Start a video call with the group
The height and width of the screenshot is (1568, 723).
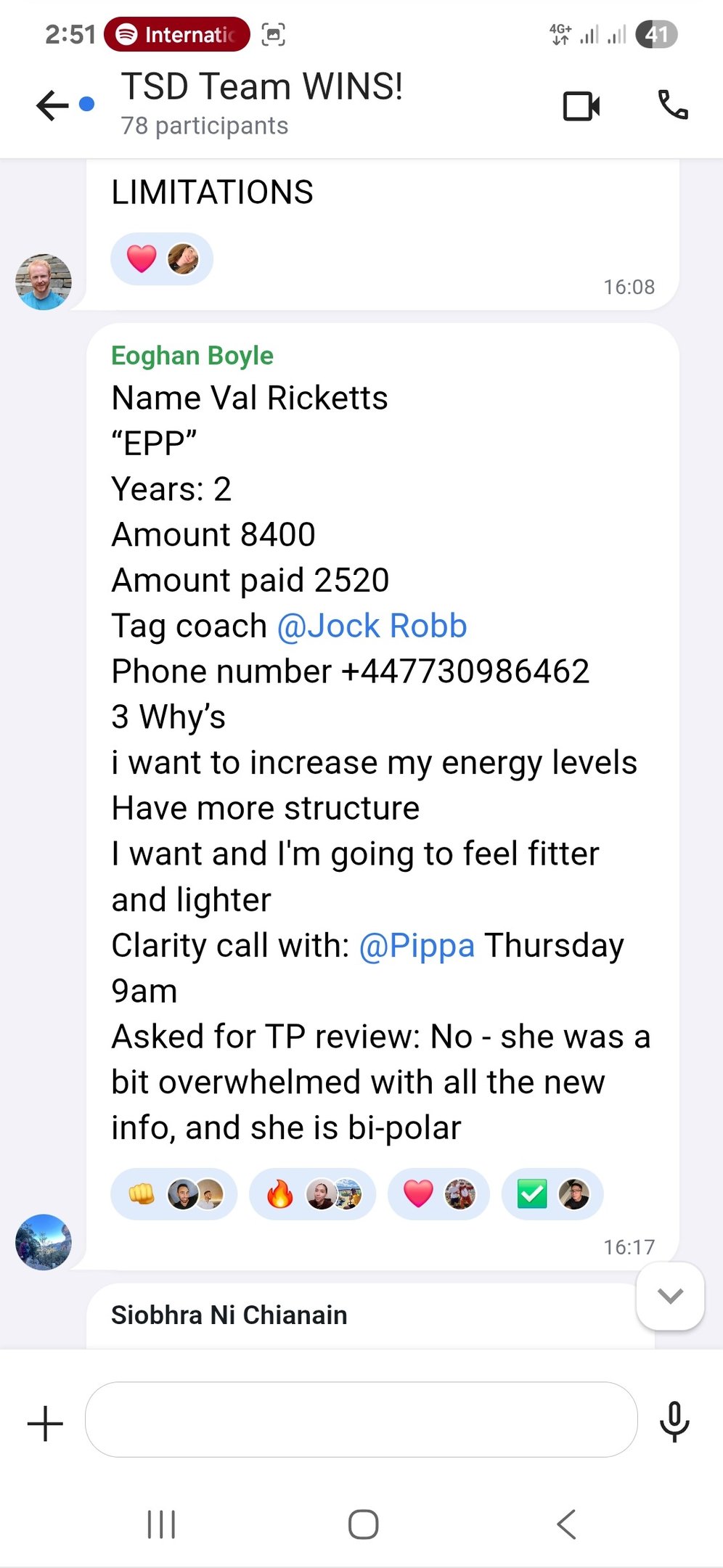click(x=581, y=106)
